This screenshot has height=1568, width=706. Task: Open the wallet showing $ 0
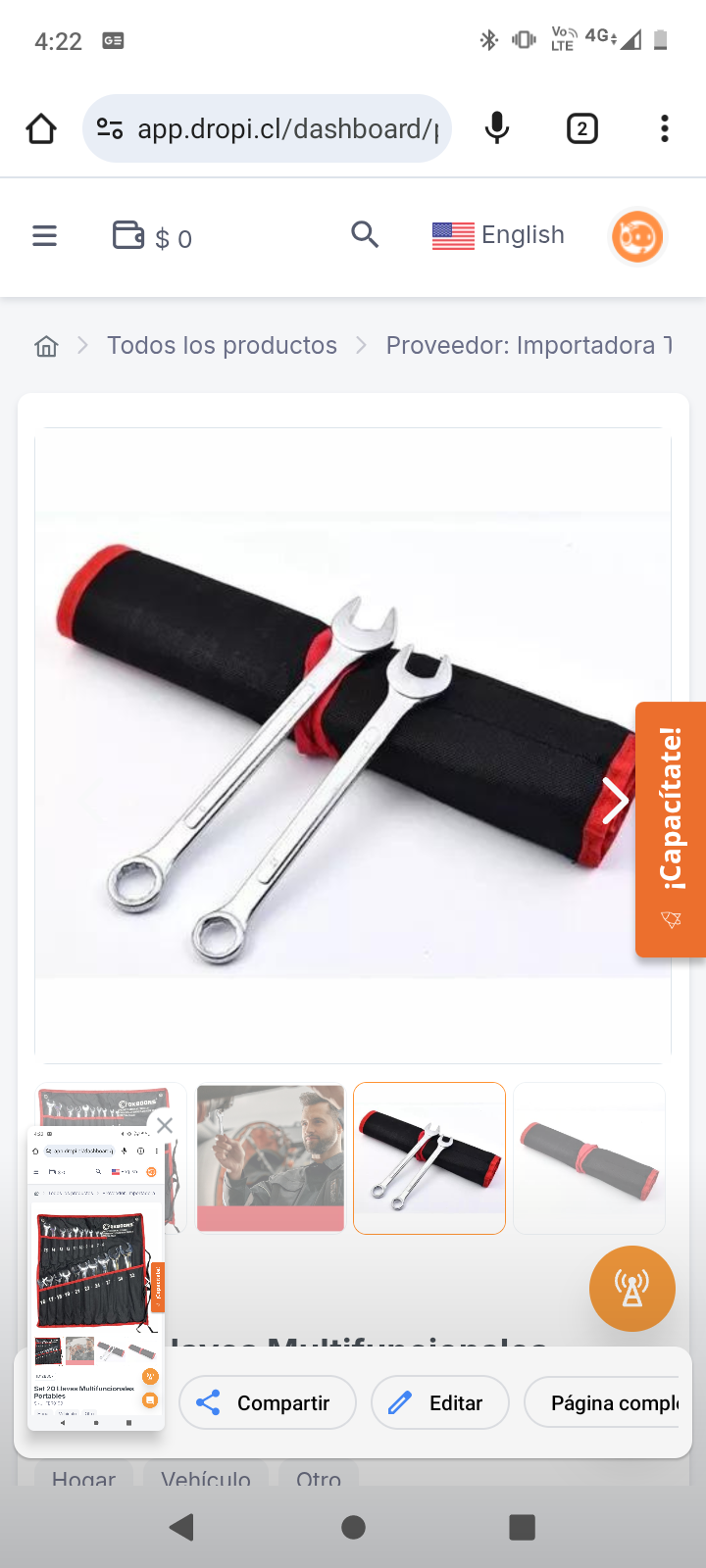coord(152,237)
